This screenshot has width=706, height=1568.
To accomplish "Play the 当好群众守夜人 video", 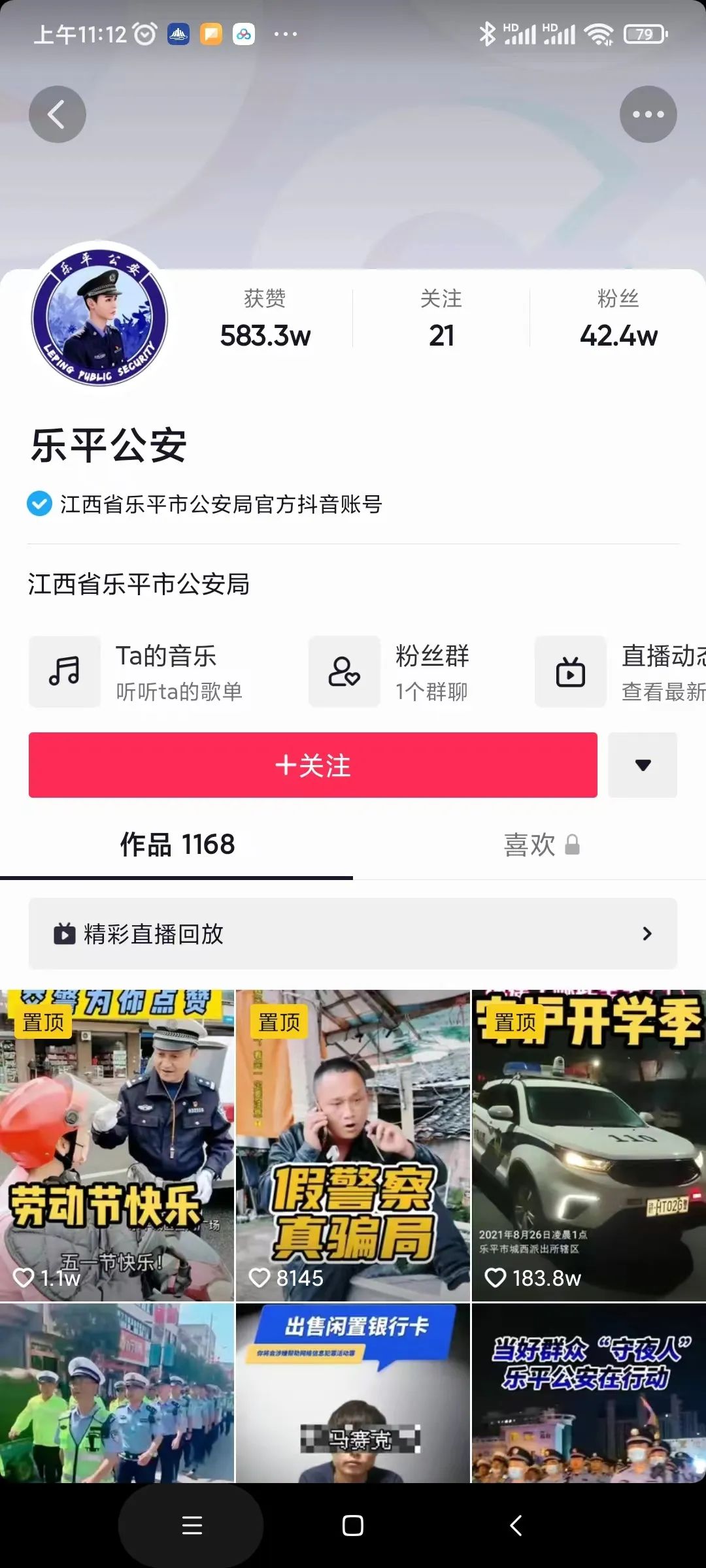I will point(588,1392).
